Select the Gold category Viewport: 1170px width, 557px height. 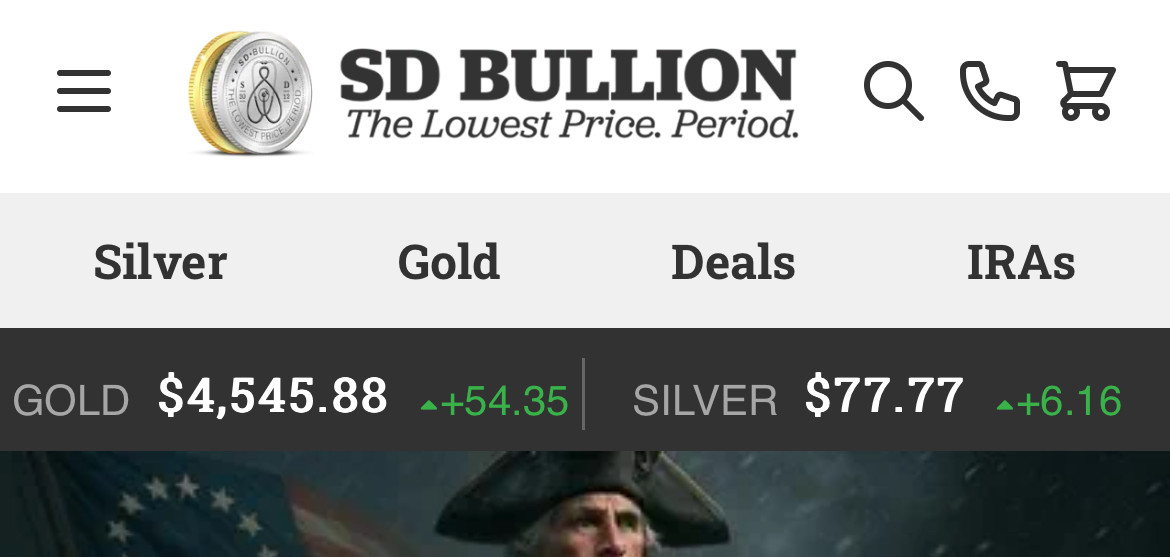coord(449,262)
